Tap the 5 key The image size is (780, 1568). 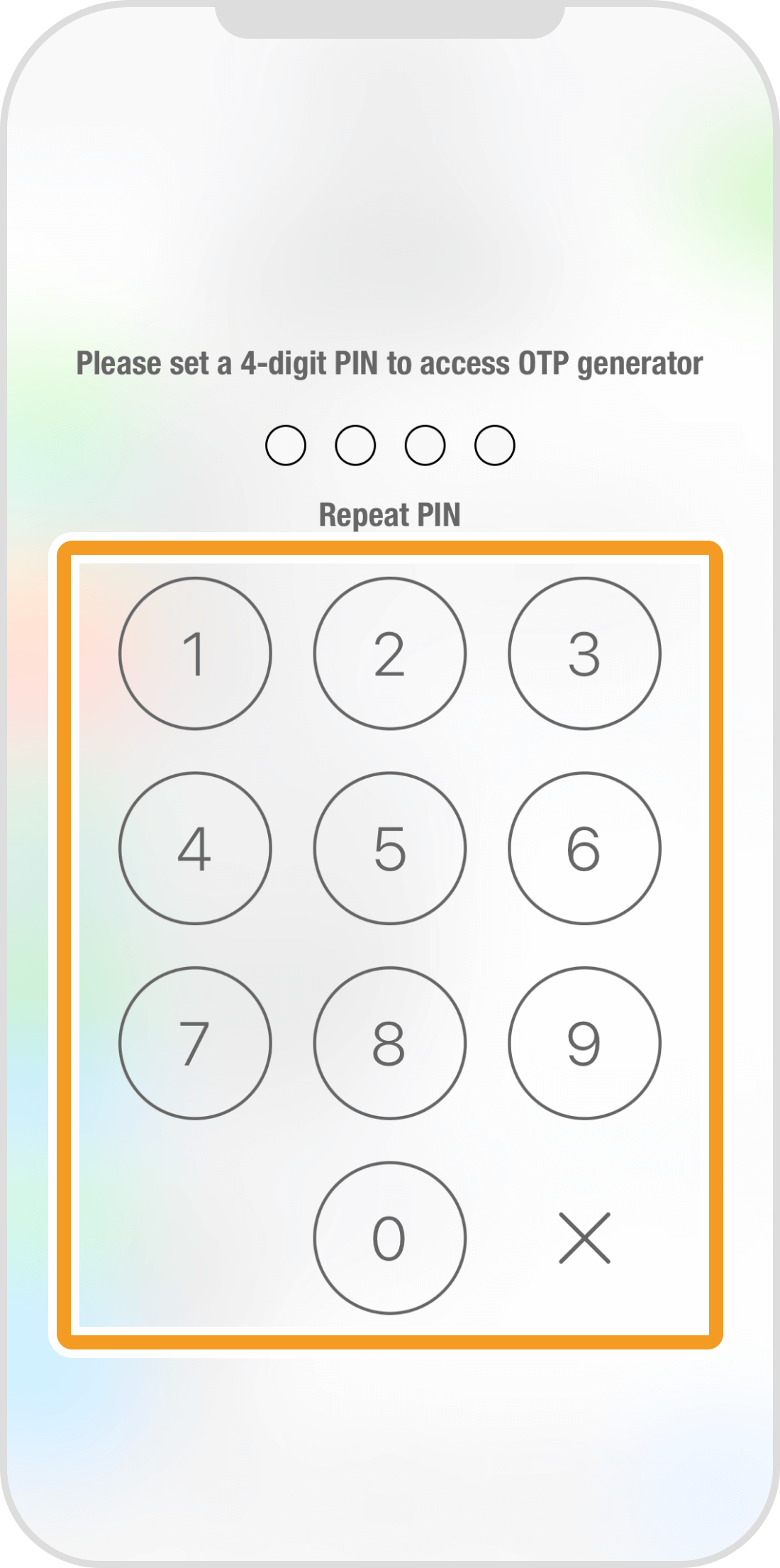point(390,849)
